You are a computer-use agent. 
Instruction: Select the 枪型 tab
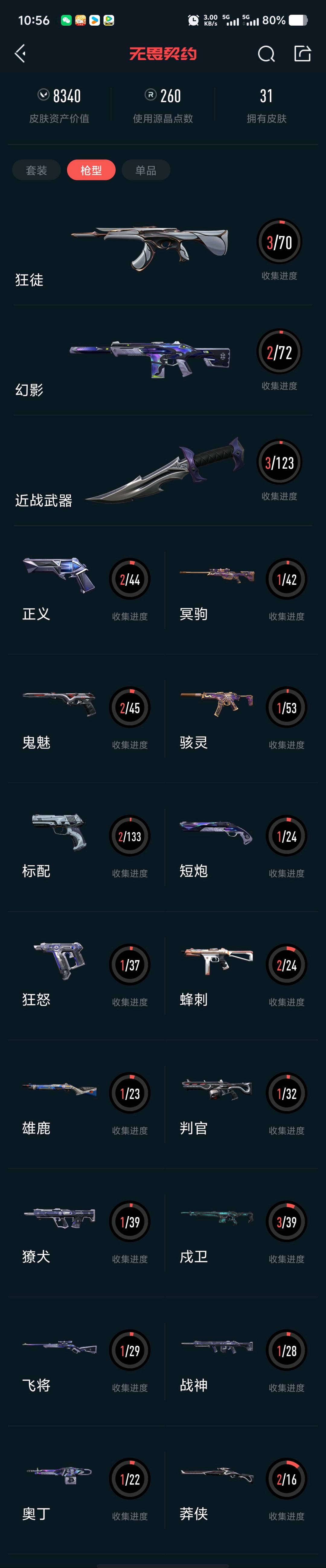click(91, 170)
